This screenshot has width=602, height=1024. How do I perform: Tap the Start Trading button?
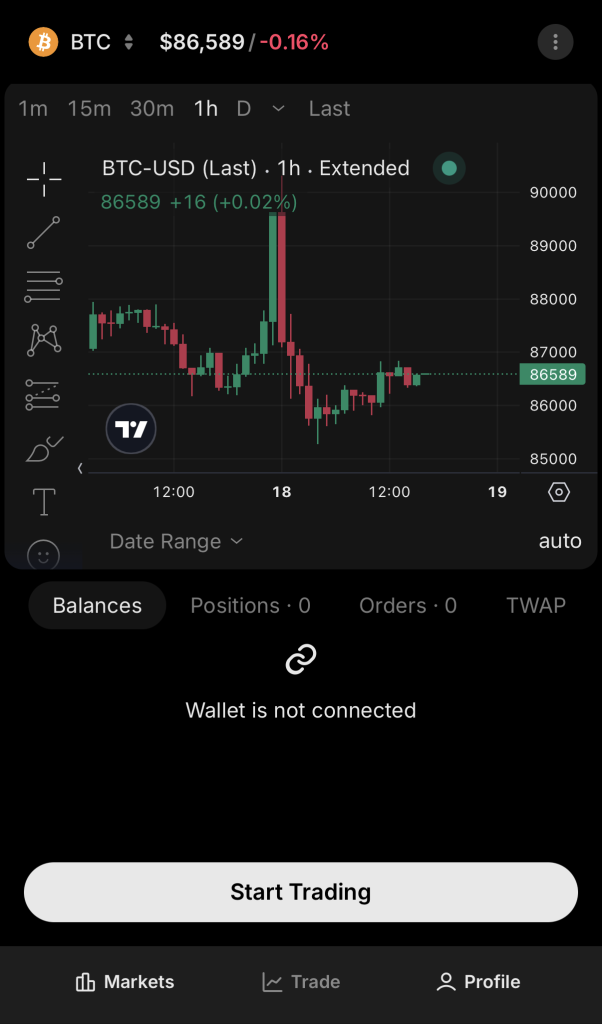click(301, 892)
